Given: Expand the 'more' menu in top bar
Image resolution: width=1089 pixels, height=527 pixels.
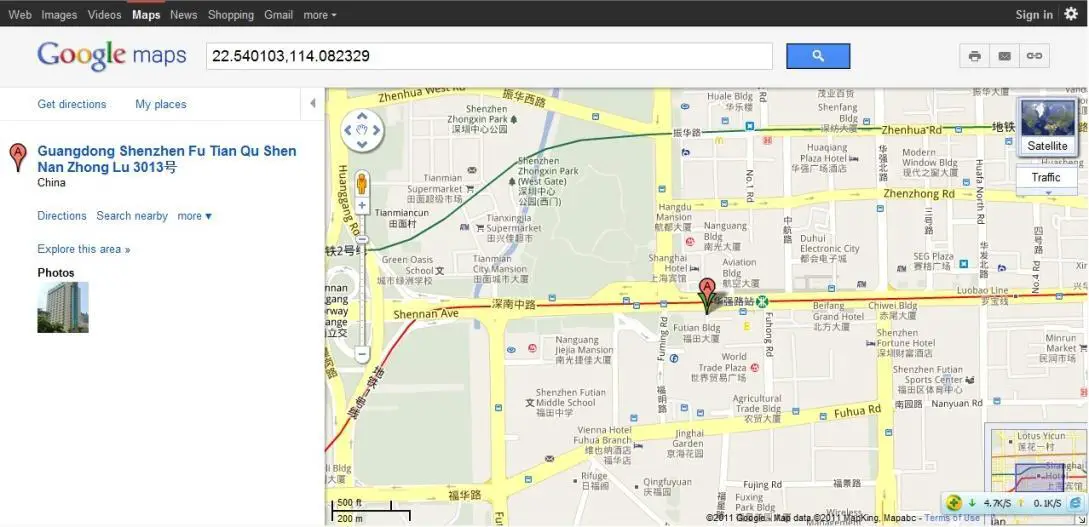Looking at the screenshot, I should tap(320, 15).
